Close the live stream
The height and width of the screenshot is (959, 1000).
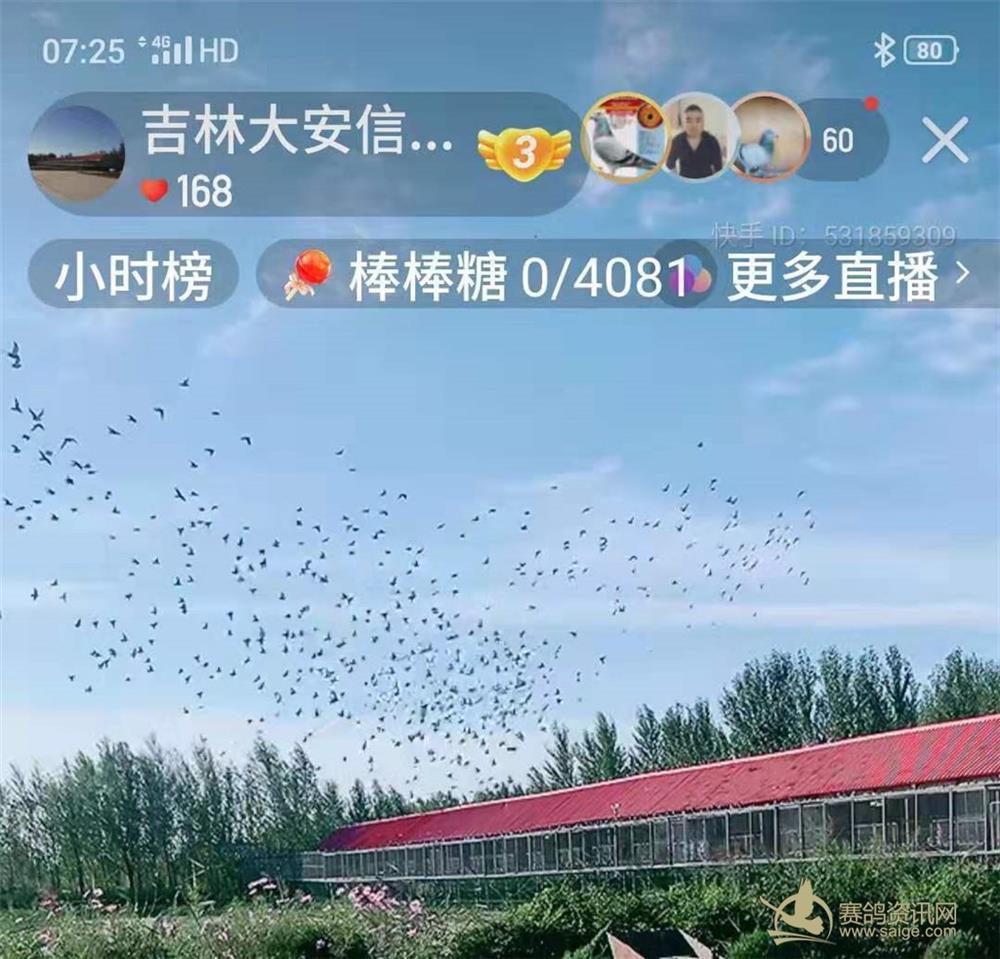click(x=944, y=140)
